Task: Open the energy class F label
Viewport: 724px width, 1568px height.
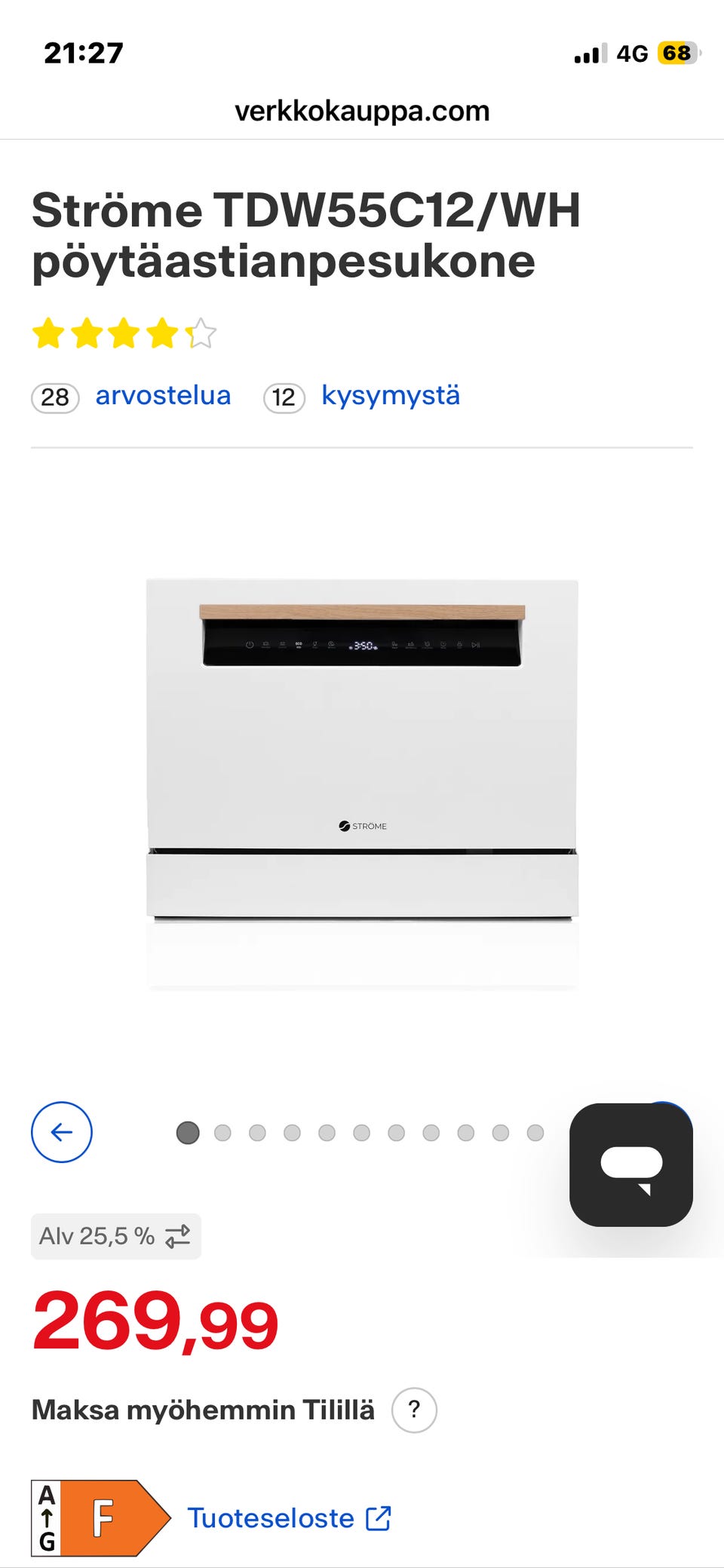Action: point(101,1517)
